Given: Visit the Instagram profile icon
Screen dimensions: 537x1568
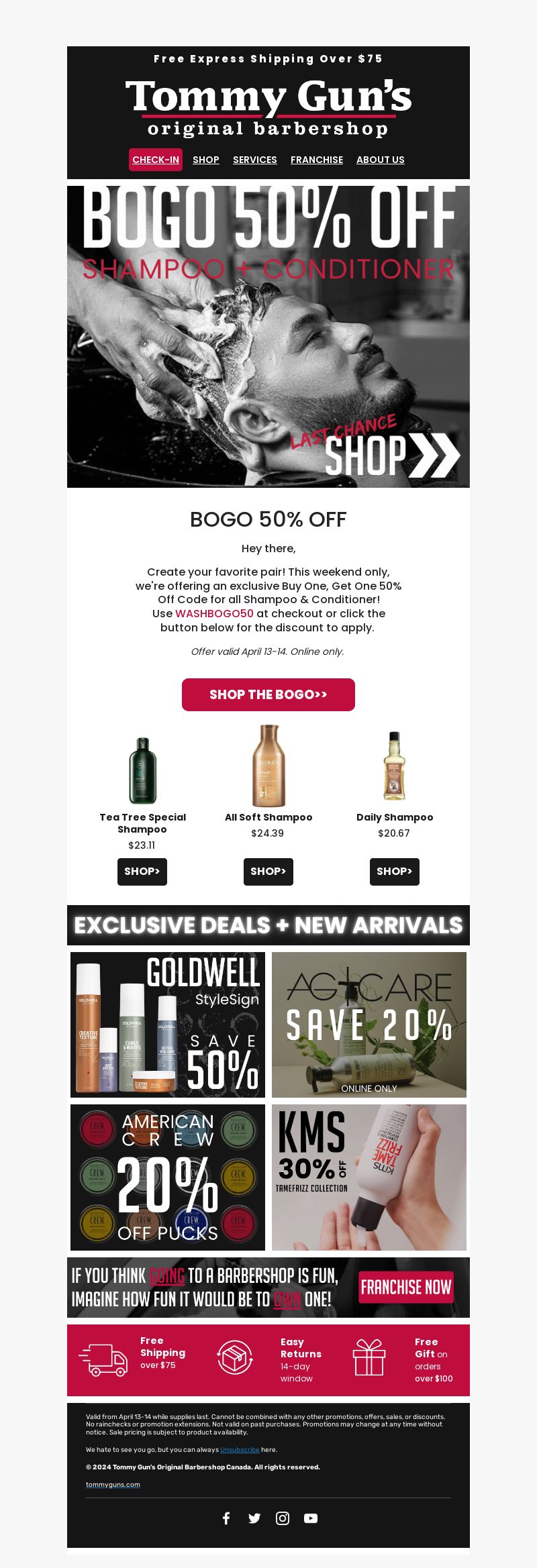Looking at the screenshot, I should (x=283, y=1518).
